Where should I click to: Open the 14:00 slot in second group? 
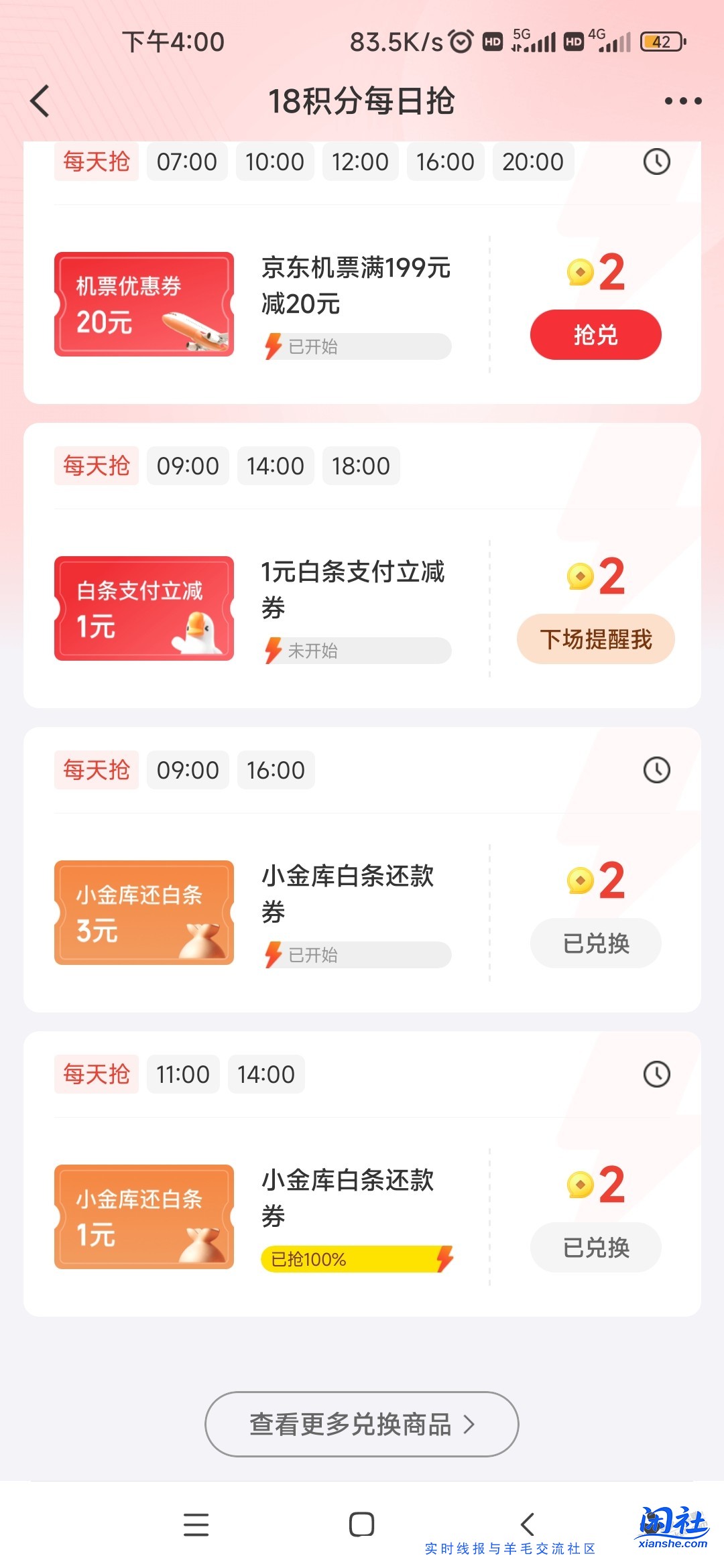pyautogui.click(x=277, y=465)
